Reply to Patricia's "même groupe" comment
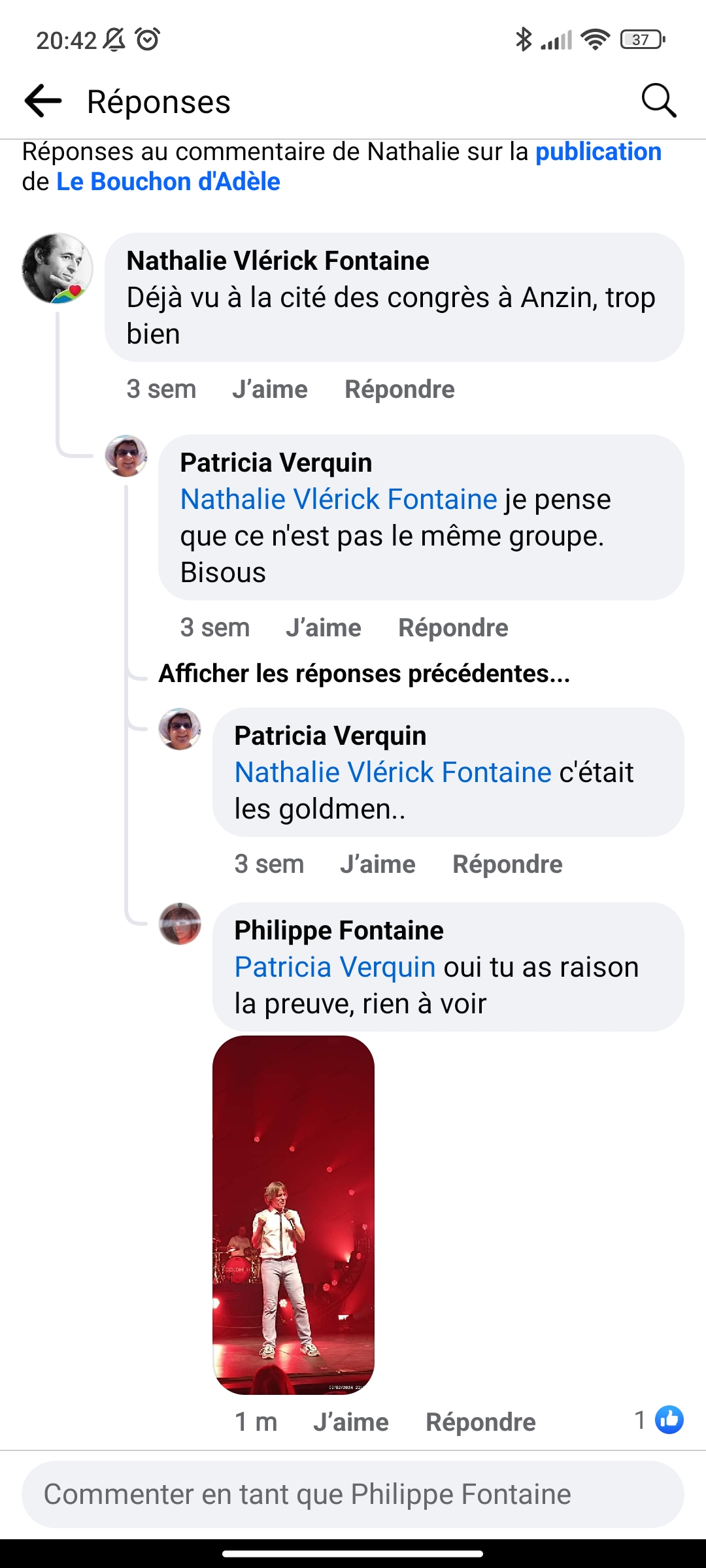Screen dimensions: 706x1568 pos(453,628)
